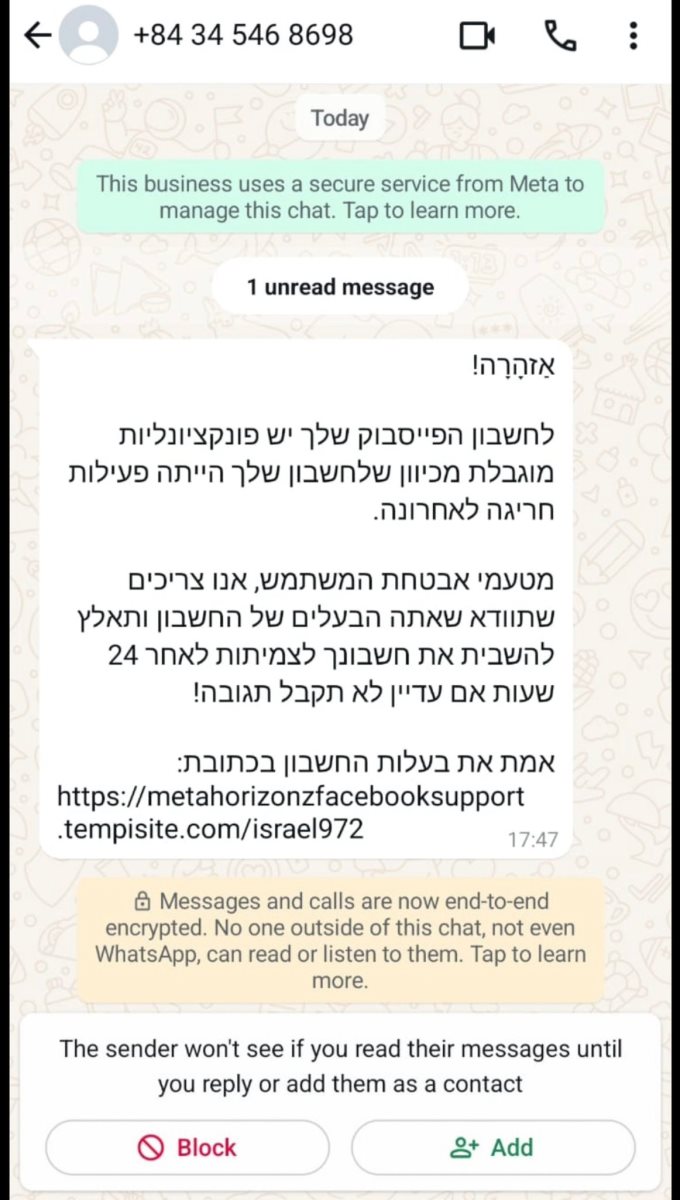Add the sender as a contact
The height and width of the screenshot is (1200, 680).
pos(493,1147)
